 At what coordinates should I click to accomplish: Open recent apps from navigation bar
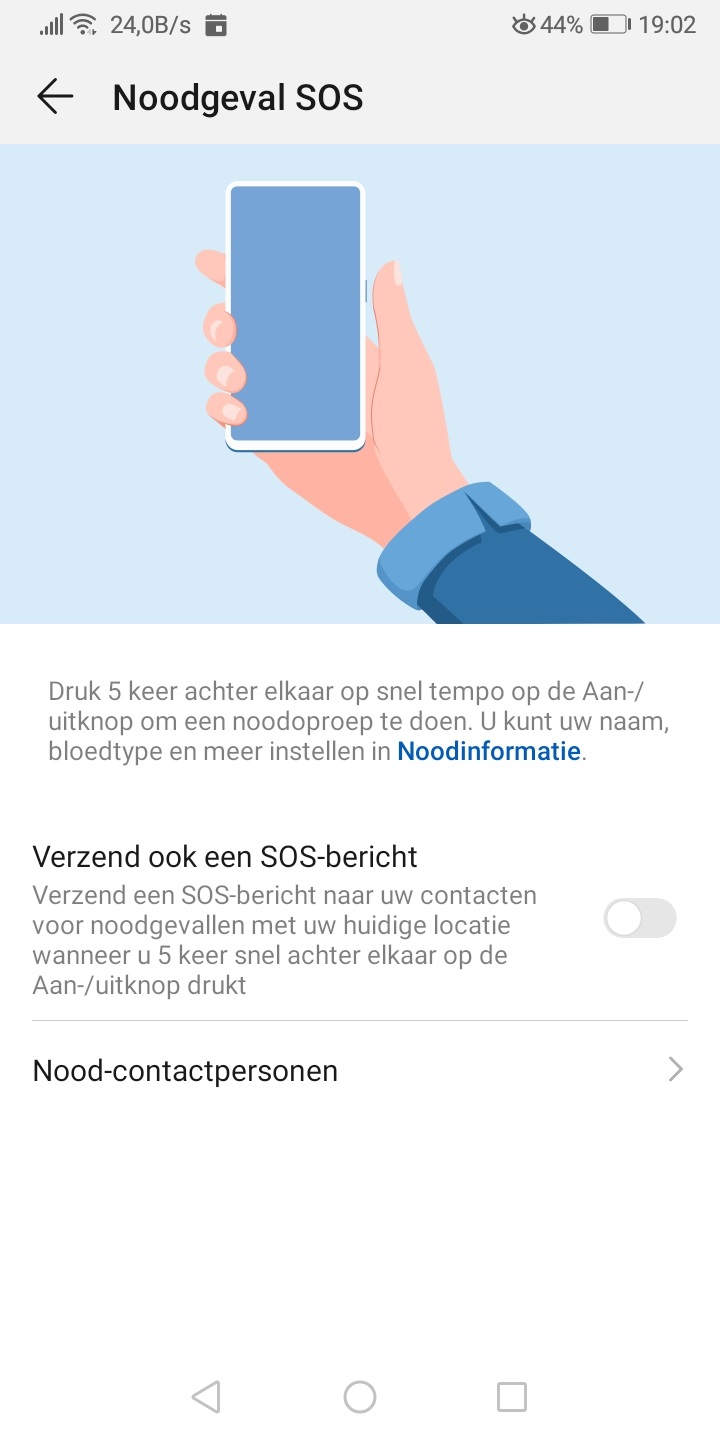(x=512, y=1397)
